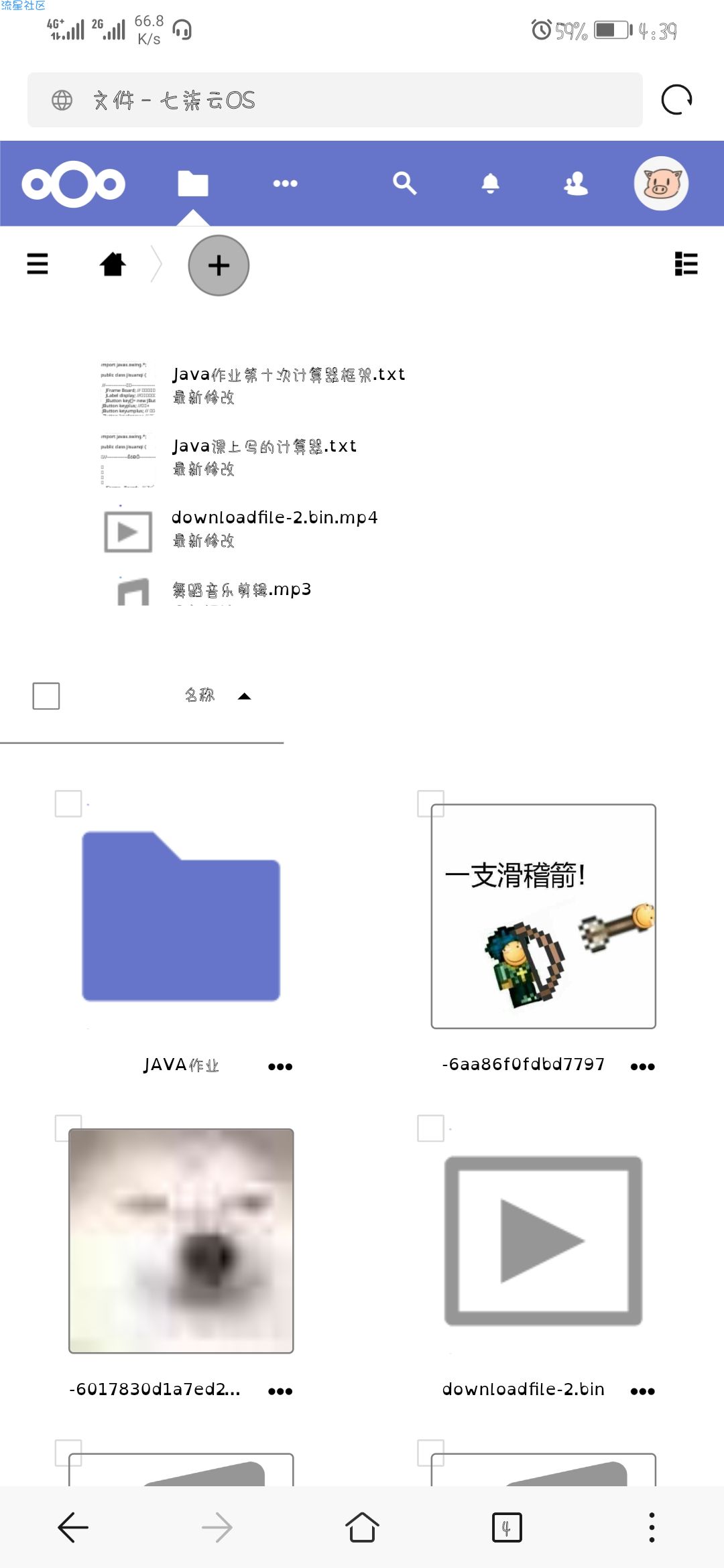
Task: Reload the page
Action: 676,101
